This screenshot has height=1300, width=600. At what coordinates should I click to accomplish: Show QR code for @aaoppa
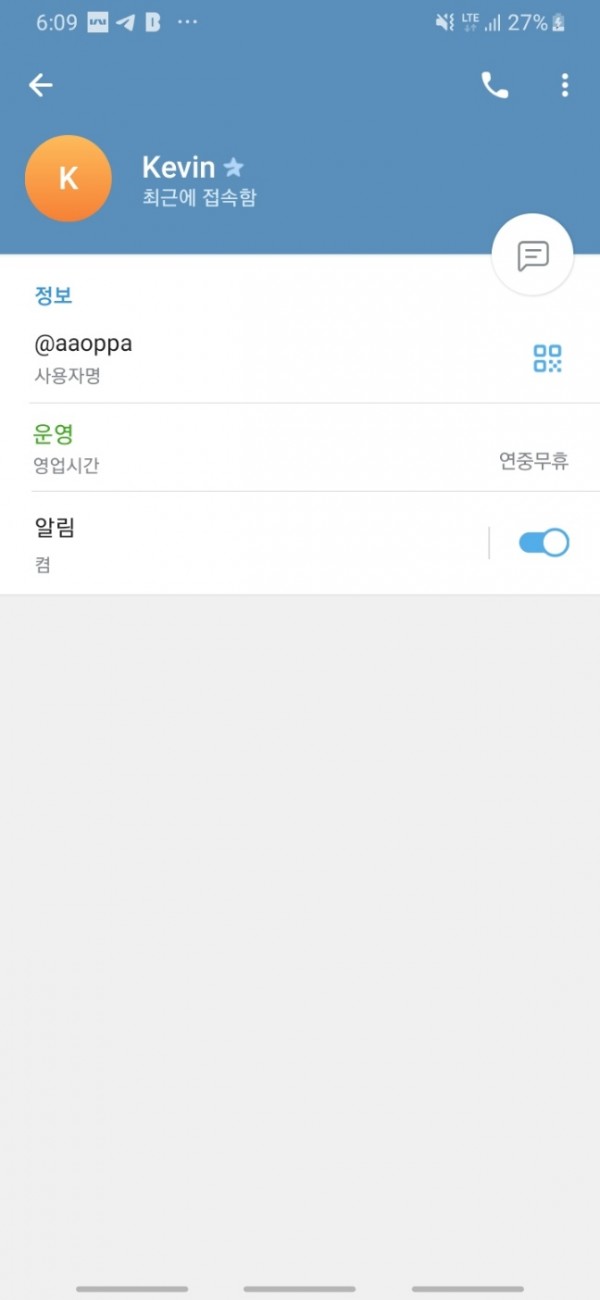(x=547, y=358)
